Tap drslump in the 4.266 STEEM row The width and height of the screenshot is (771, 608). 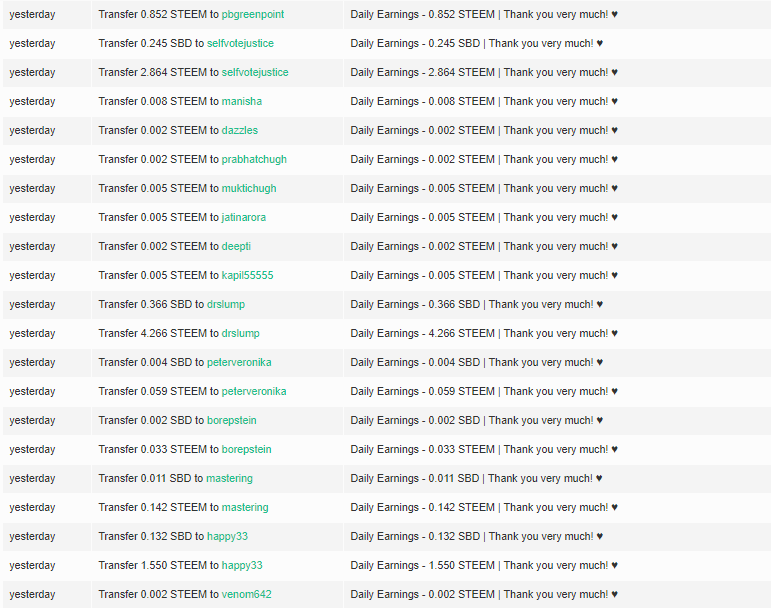tap(240, 333)
